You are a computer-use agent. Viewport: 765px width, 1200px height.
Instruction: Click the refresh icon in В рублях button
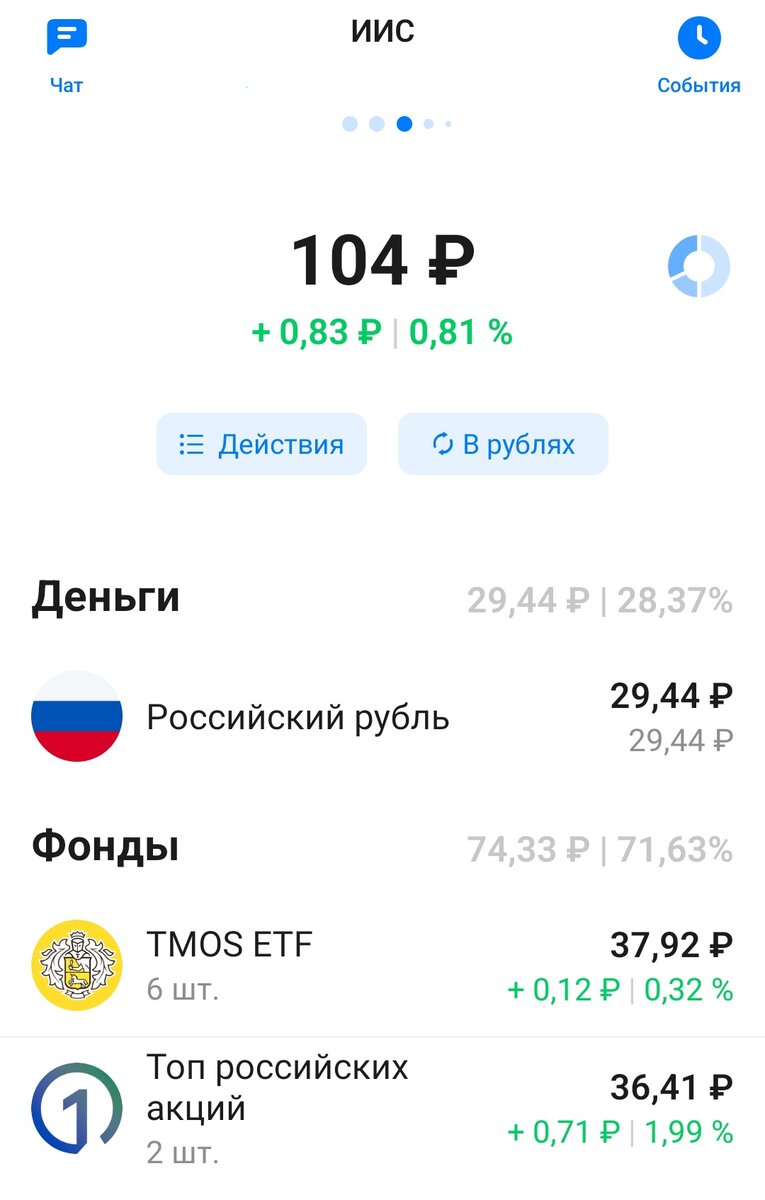tap(441, 444)
